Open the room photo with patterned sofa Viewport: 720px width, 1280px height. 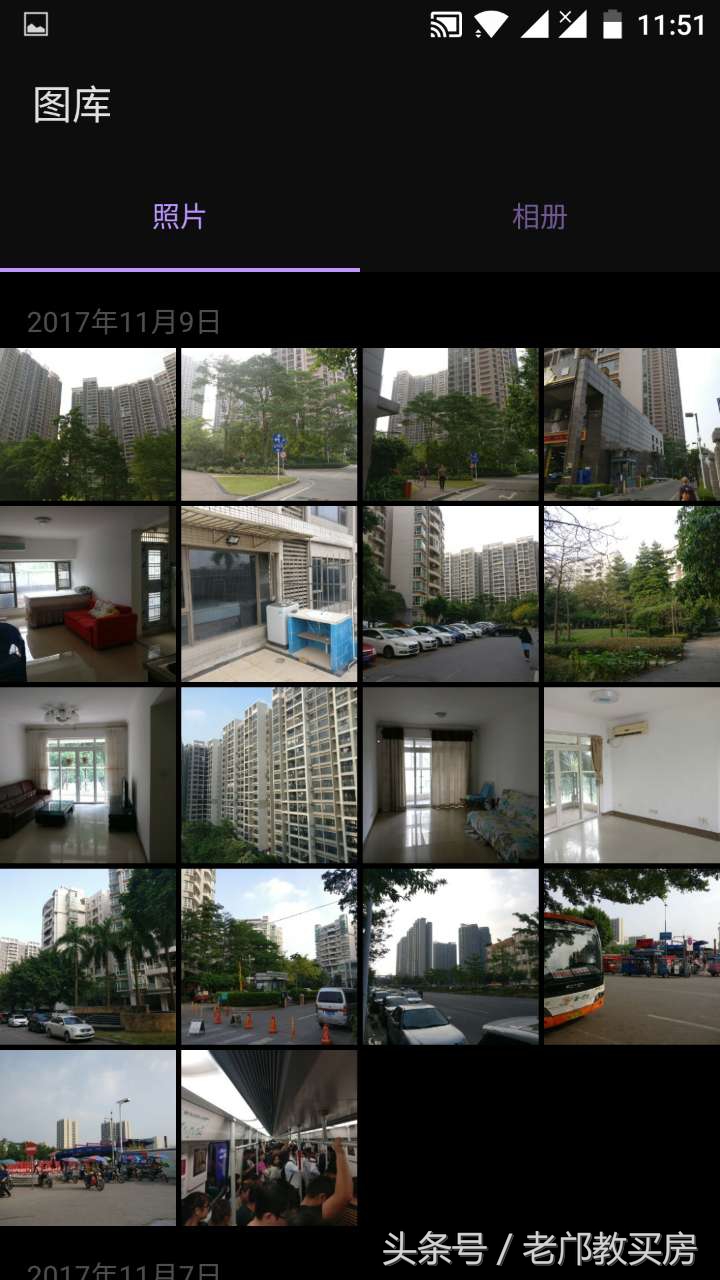coord(450,775)
